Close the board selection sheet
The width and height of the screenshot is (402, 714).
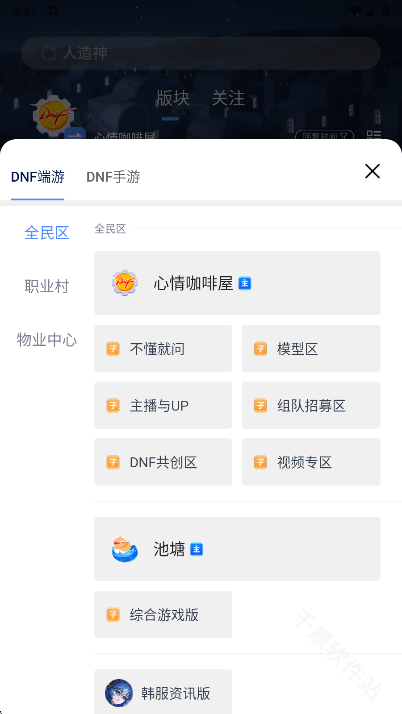tap(372, 171)
